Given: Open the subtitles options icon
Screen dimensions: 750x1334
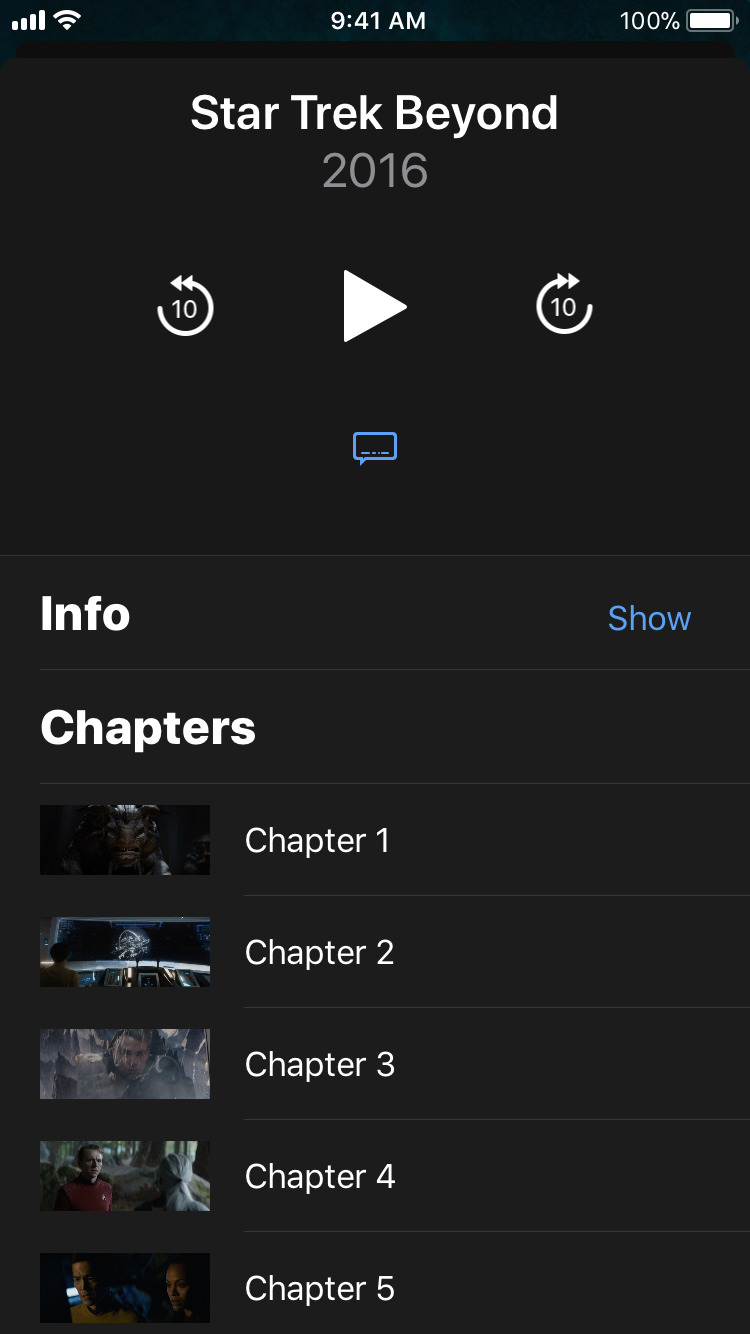Looking at the screenshot, I should [x=375, y=449].
